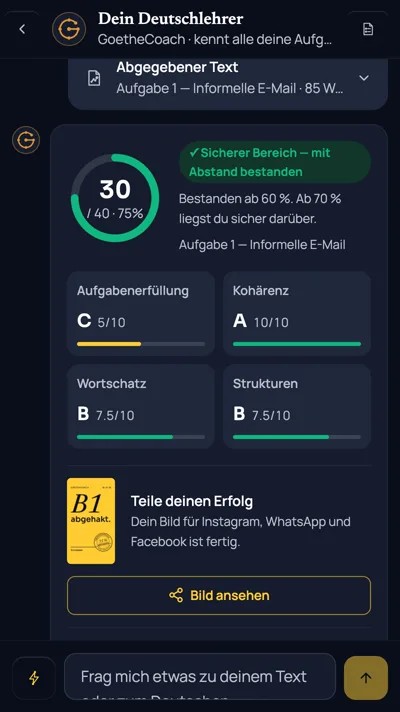Focus the Frag mich etwas message field
This screenshot has width=400, height=712.
click(x=200, y=677)
